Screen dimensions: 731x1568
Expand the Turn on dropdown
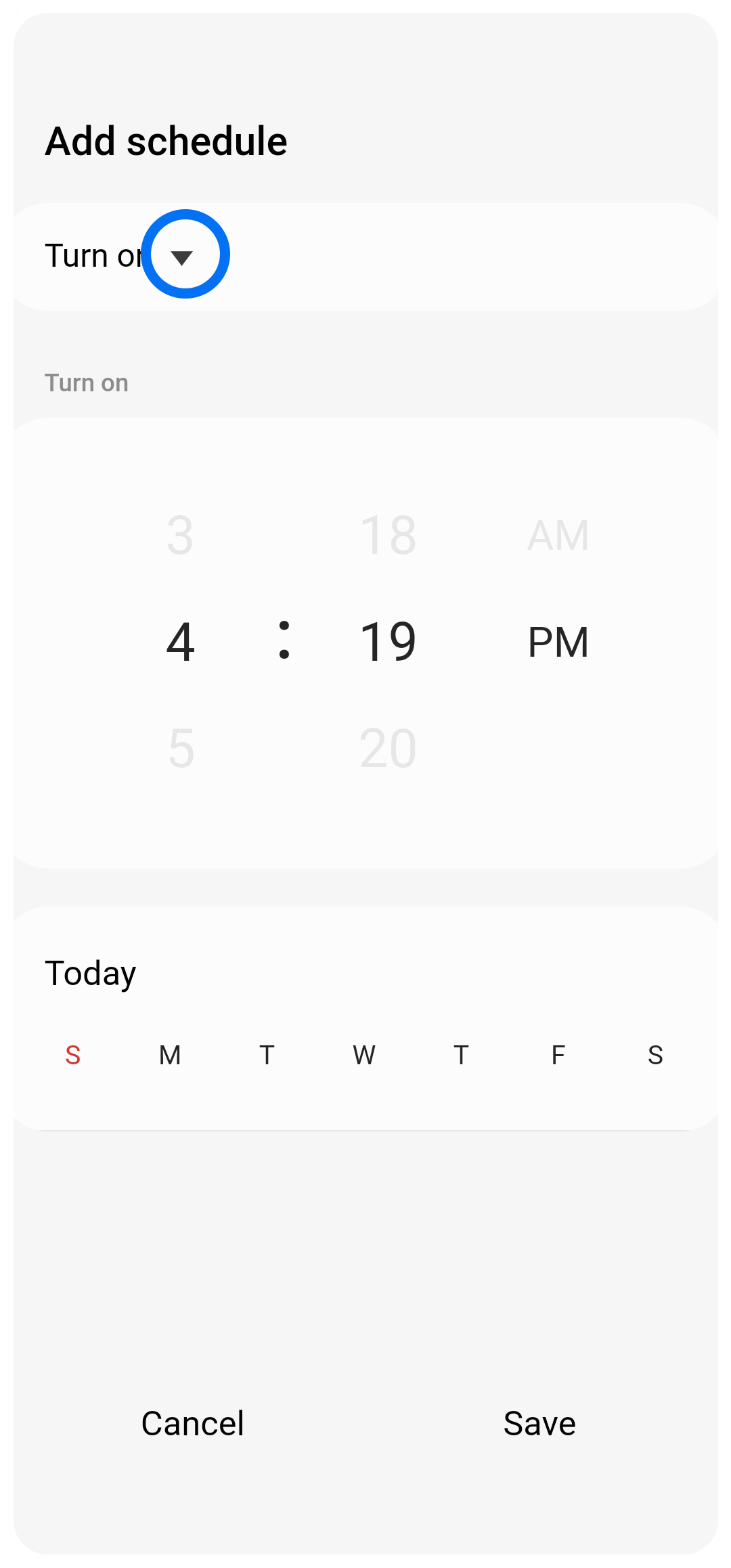coord(183,256)
